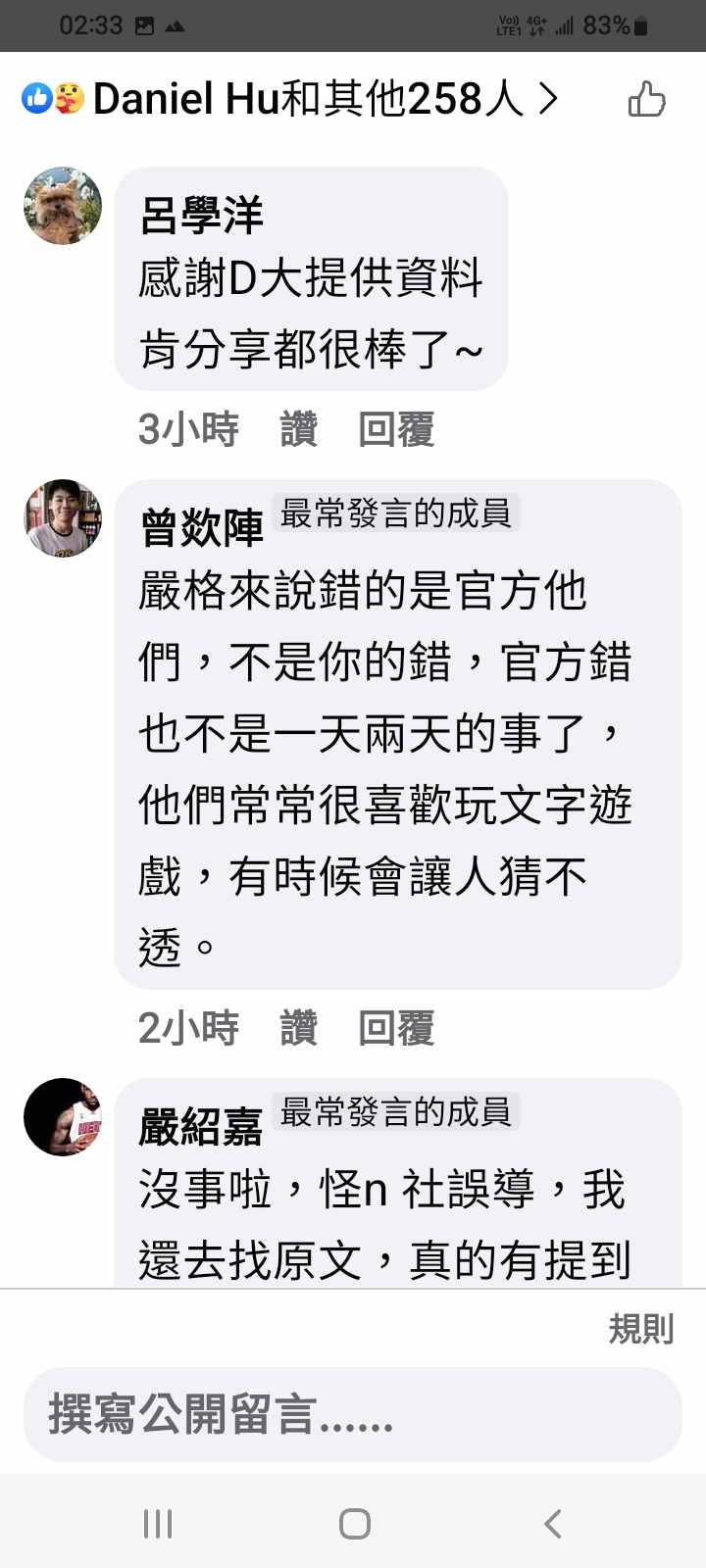Viewport: 706px width, 1568px height.
Task: Go back with the system back button
Action: click(x=552, y=1524)
